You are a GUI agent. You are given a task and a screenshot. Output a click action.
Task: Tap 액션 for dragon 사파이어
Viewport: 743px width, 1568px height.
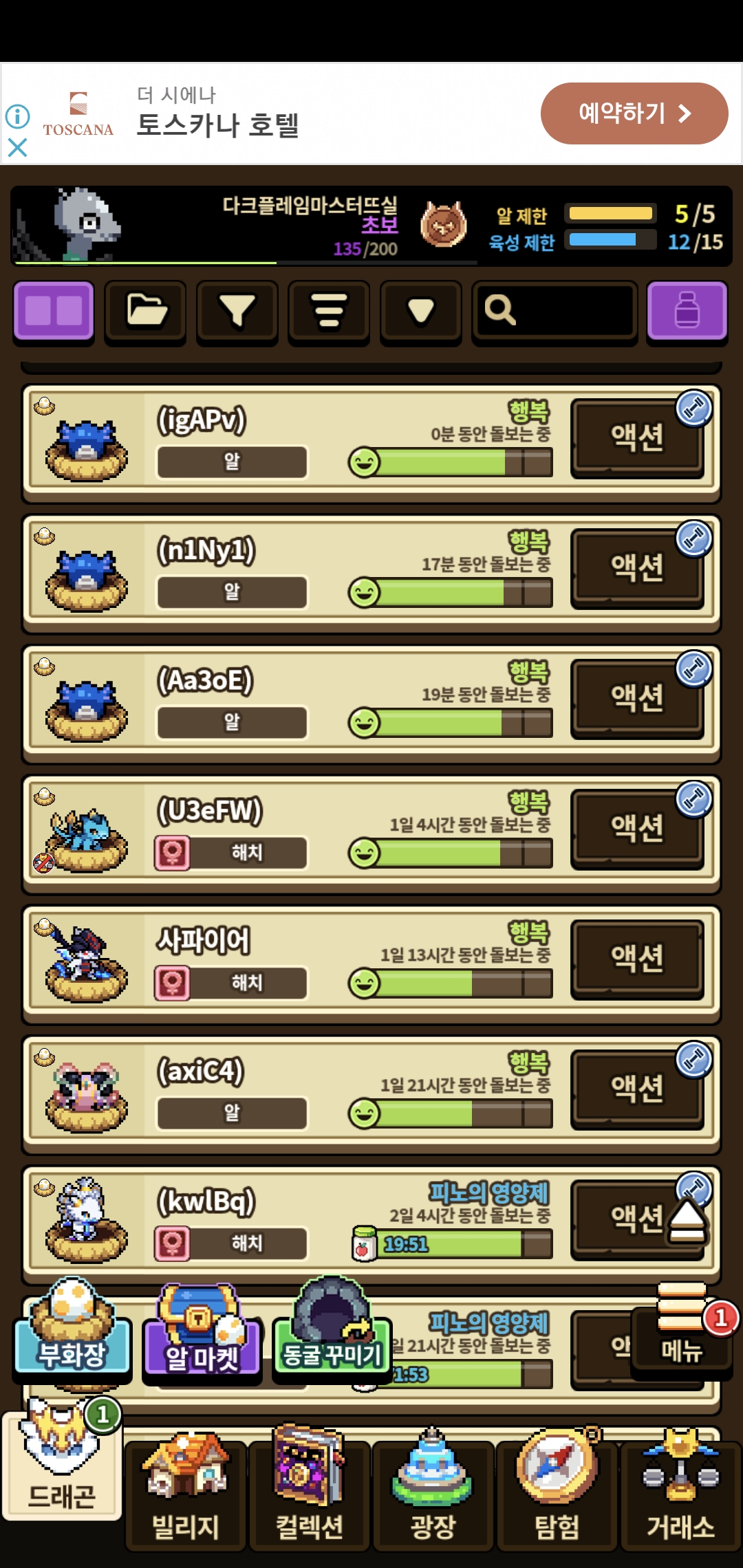(637, 959)
